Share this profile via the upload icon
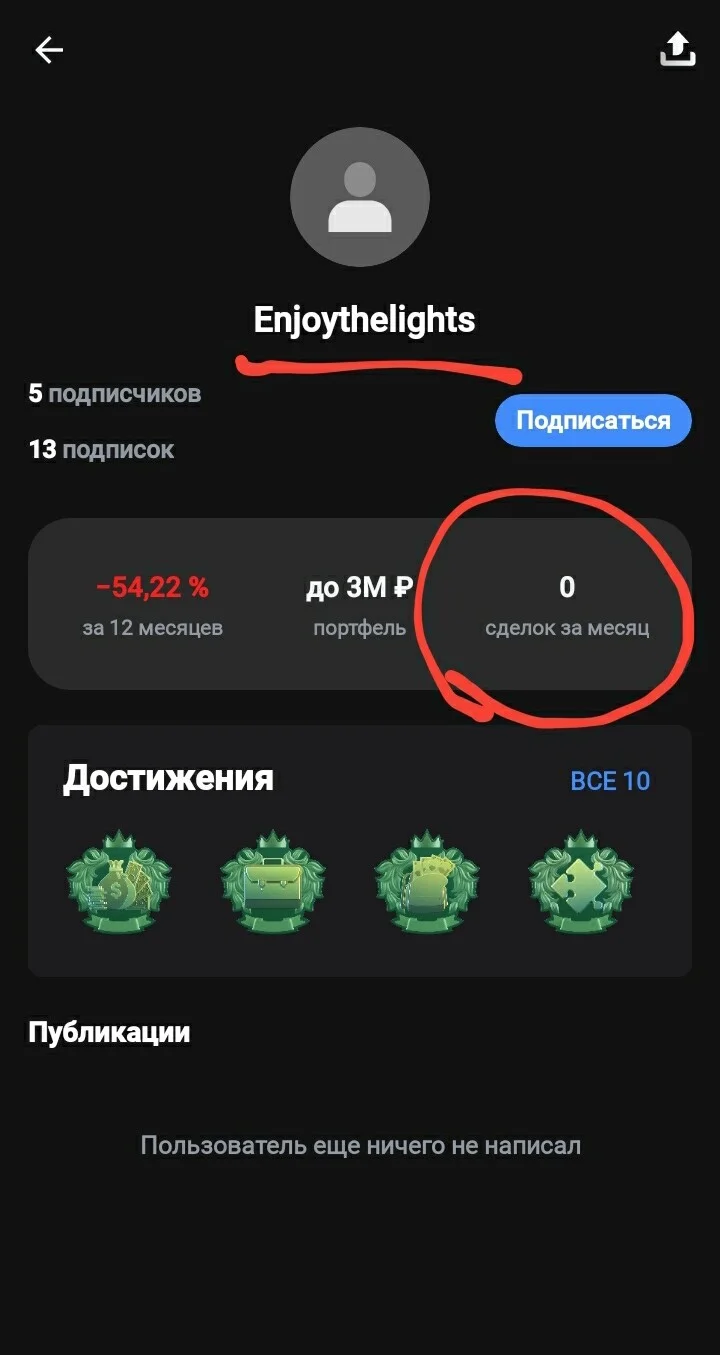The image size is (720, 1355). pos(677,49)
